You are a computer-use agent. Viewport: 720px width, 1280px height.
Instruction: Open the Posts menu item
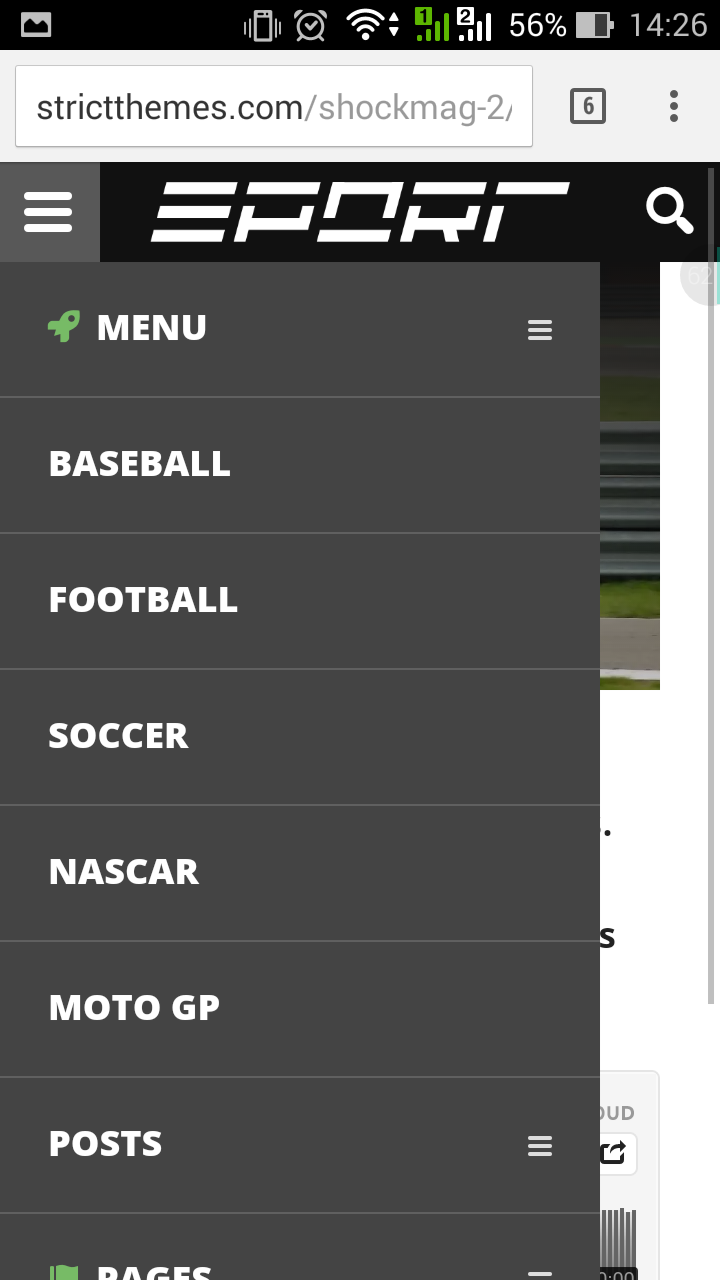[x=105, y=1144]
